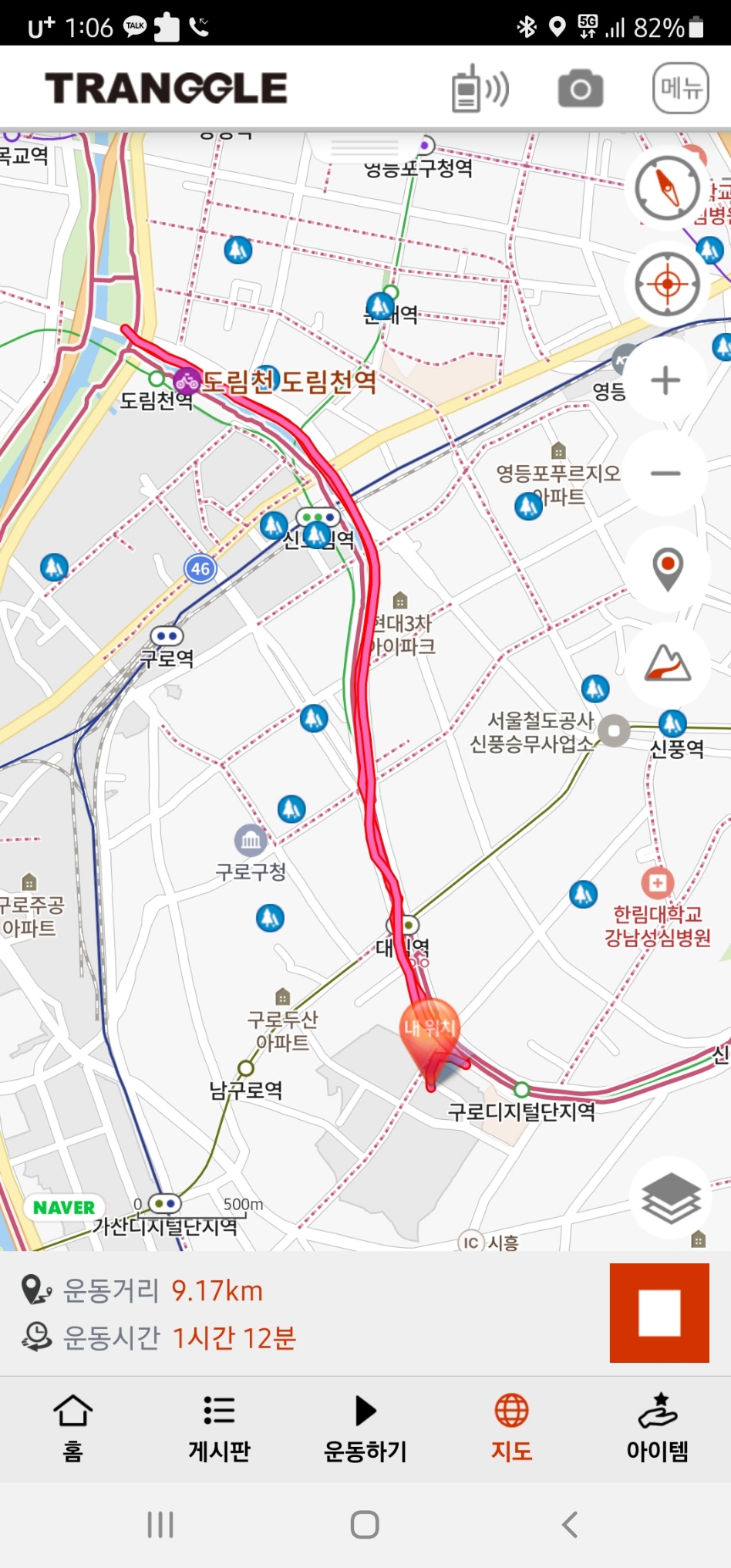Switch to the 게시판 tab
Screen dimensions: 731x1568
click(219, 1428)
